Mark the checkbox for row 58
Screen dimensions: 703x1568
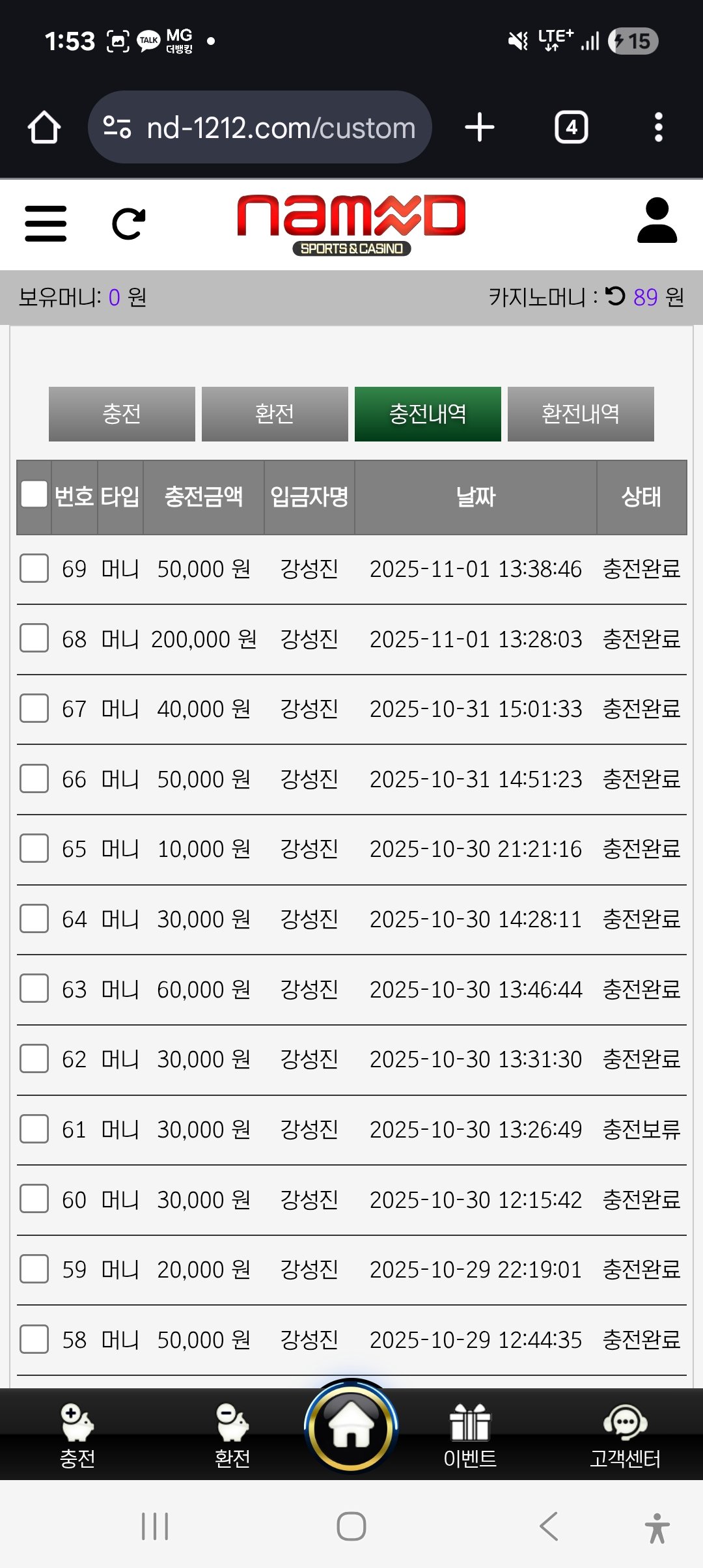34,1339
